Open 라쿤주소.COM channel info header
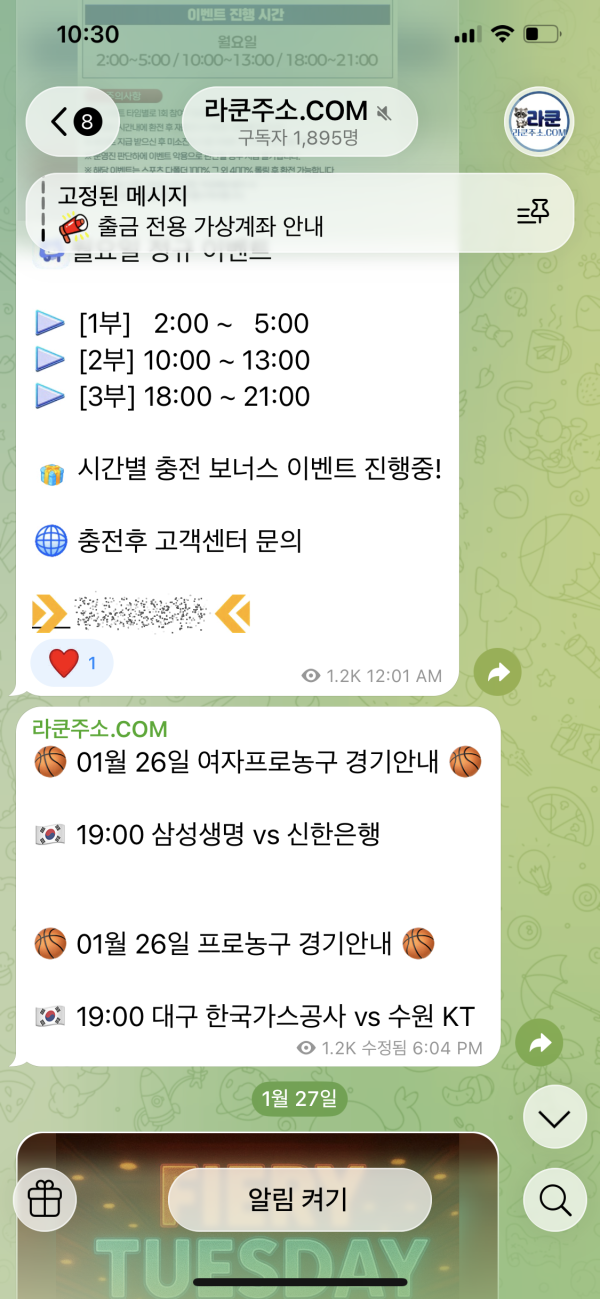The image size is (600, 1299). (299, 122)
